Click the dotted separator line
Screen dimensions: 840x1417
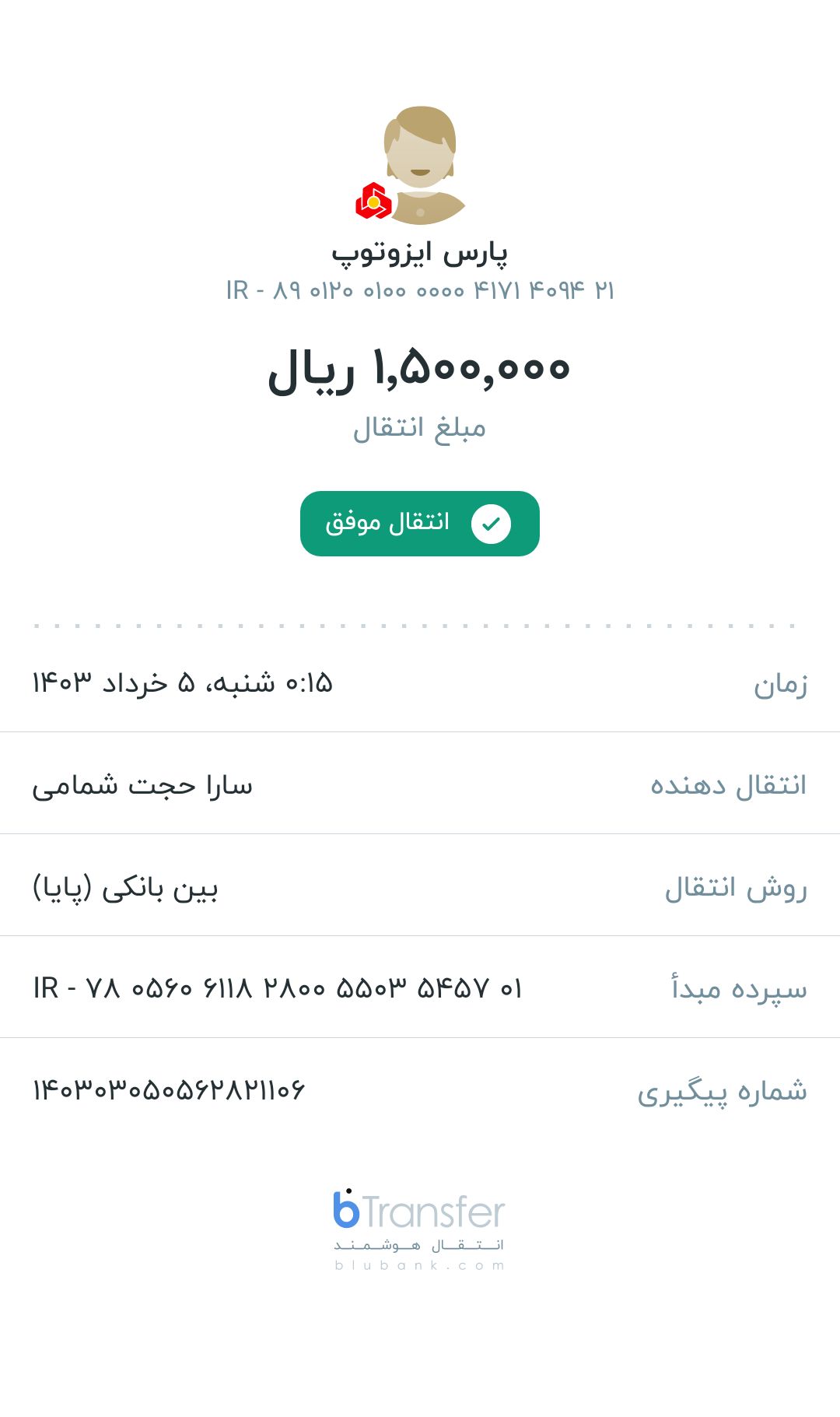[x=420, y=626]
